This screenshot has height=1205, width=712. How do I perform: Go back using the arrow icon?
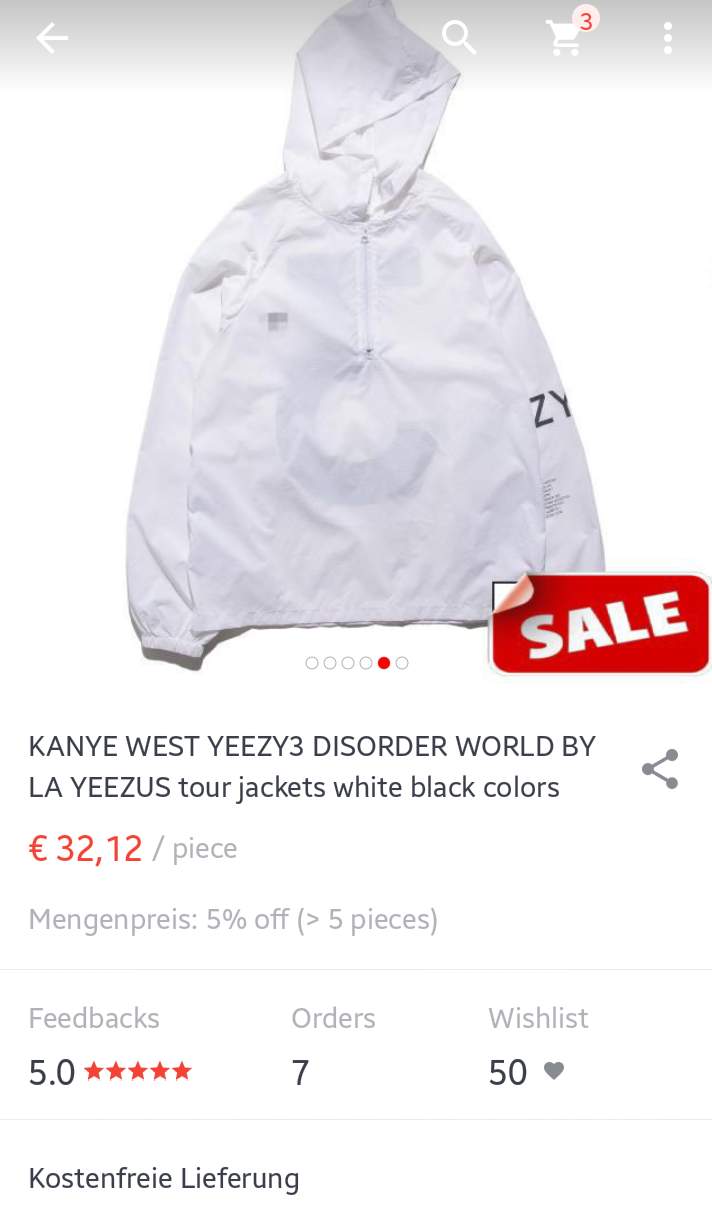[52, 39]
